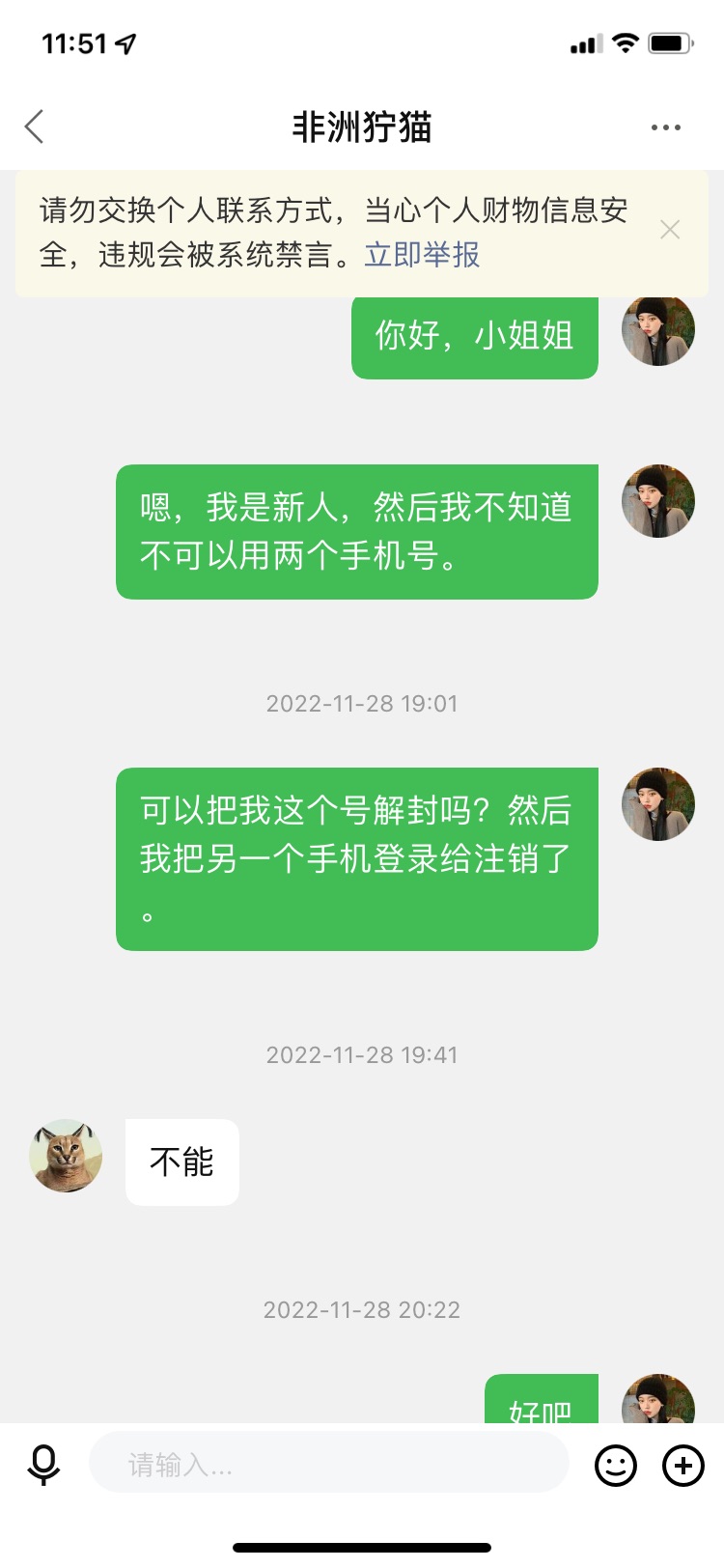Open the three-dot more options menu
The width and height of the screenshot is (724, 1568).
point(666,127)
